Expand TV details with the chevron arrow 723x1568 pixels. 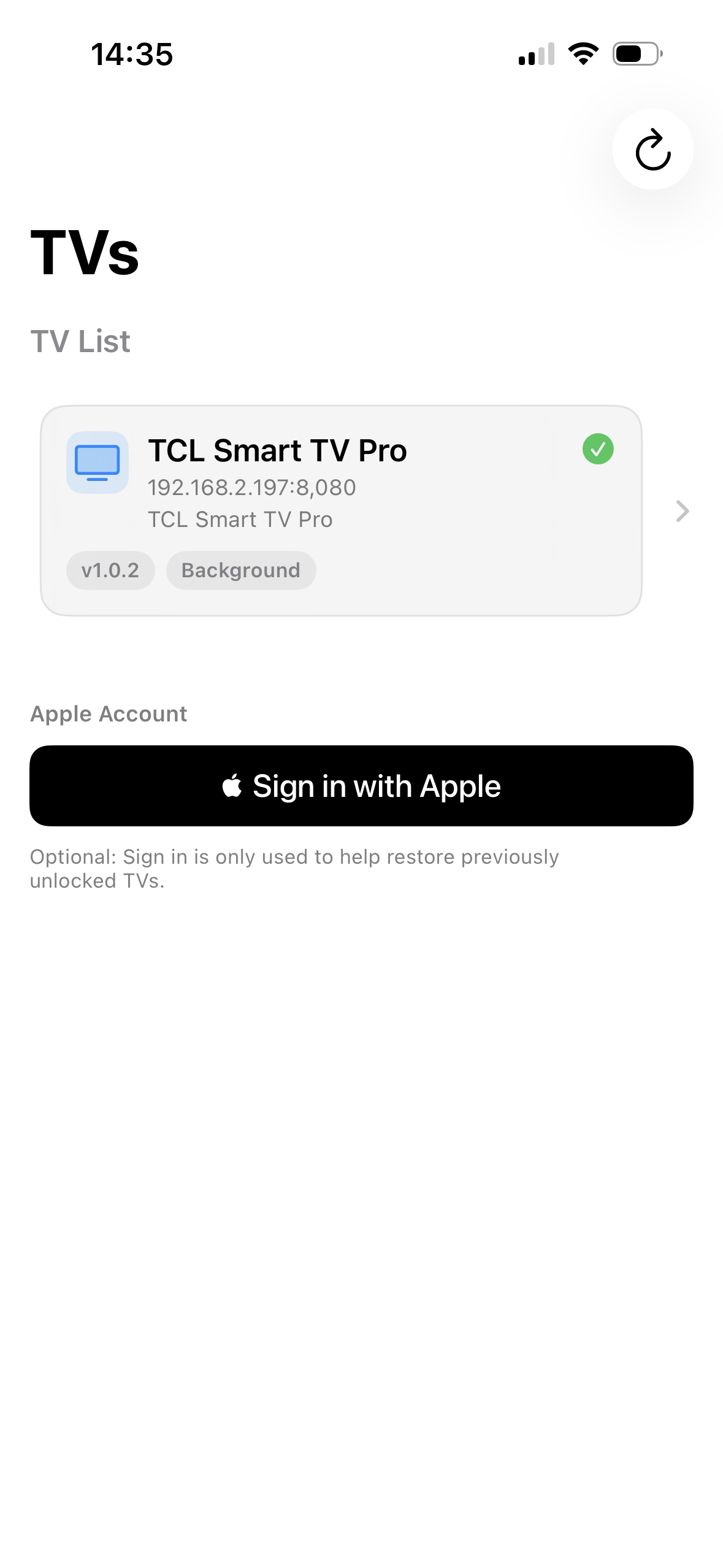coord(682,511)
